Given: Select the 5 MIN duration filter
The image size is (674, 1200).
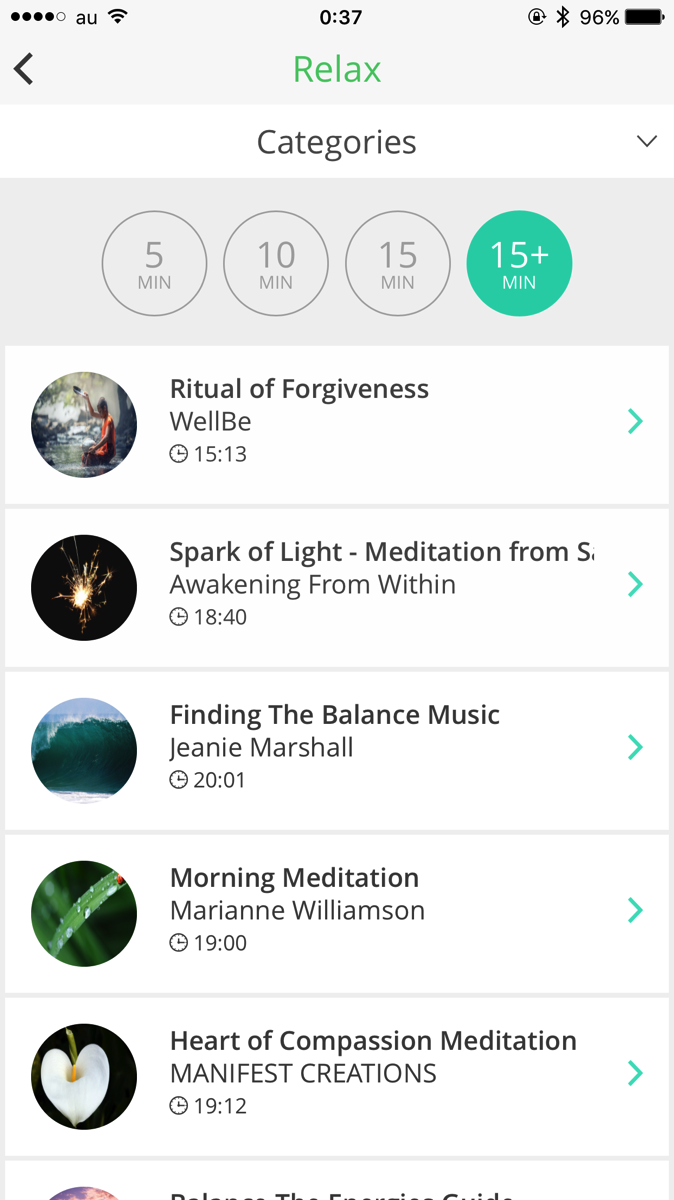Looking at the screenshot, I should pos(154,264).
